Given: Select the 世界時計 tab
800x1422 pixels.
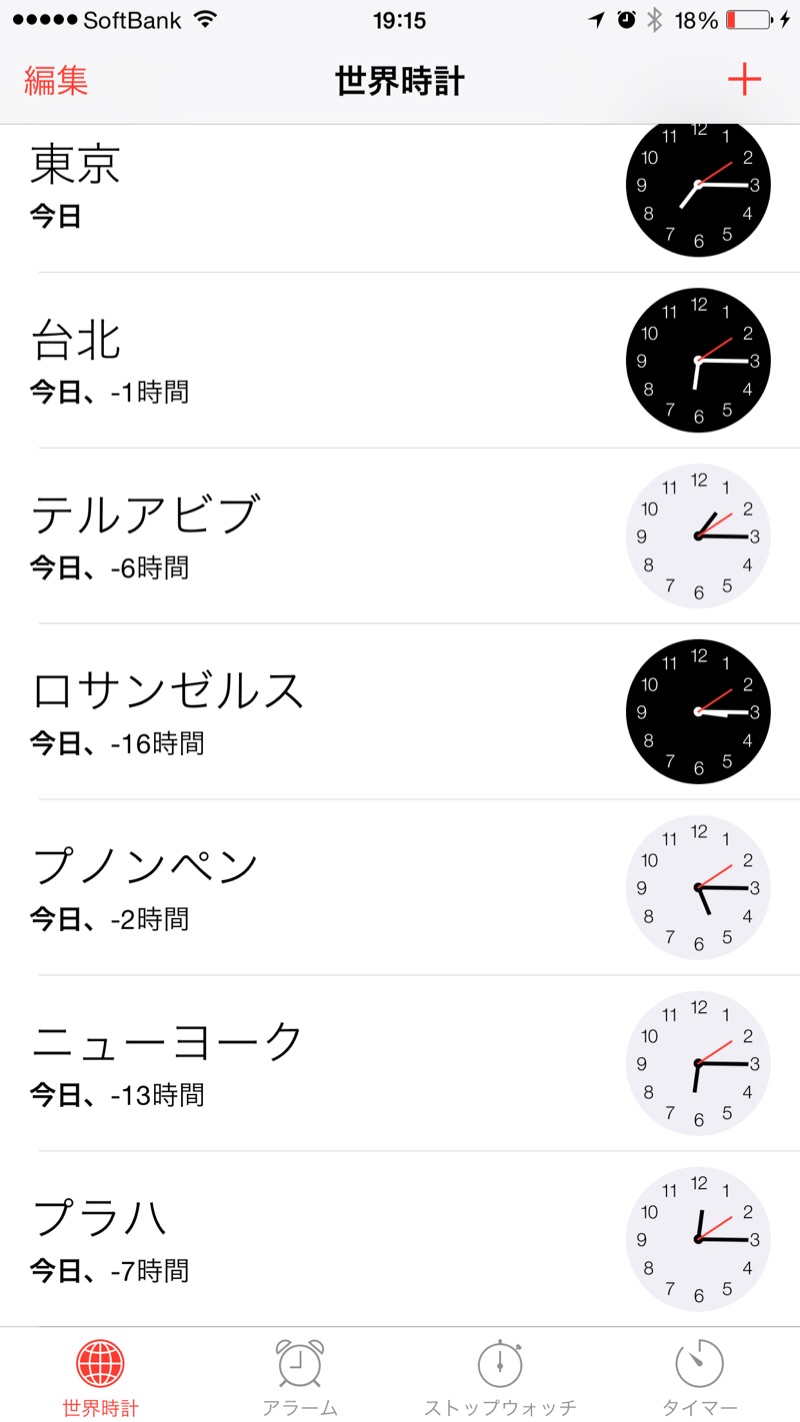Looking at the screenshot, I should [100, 1377].
